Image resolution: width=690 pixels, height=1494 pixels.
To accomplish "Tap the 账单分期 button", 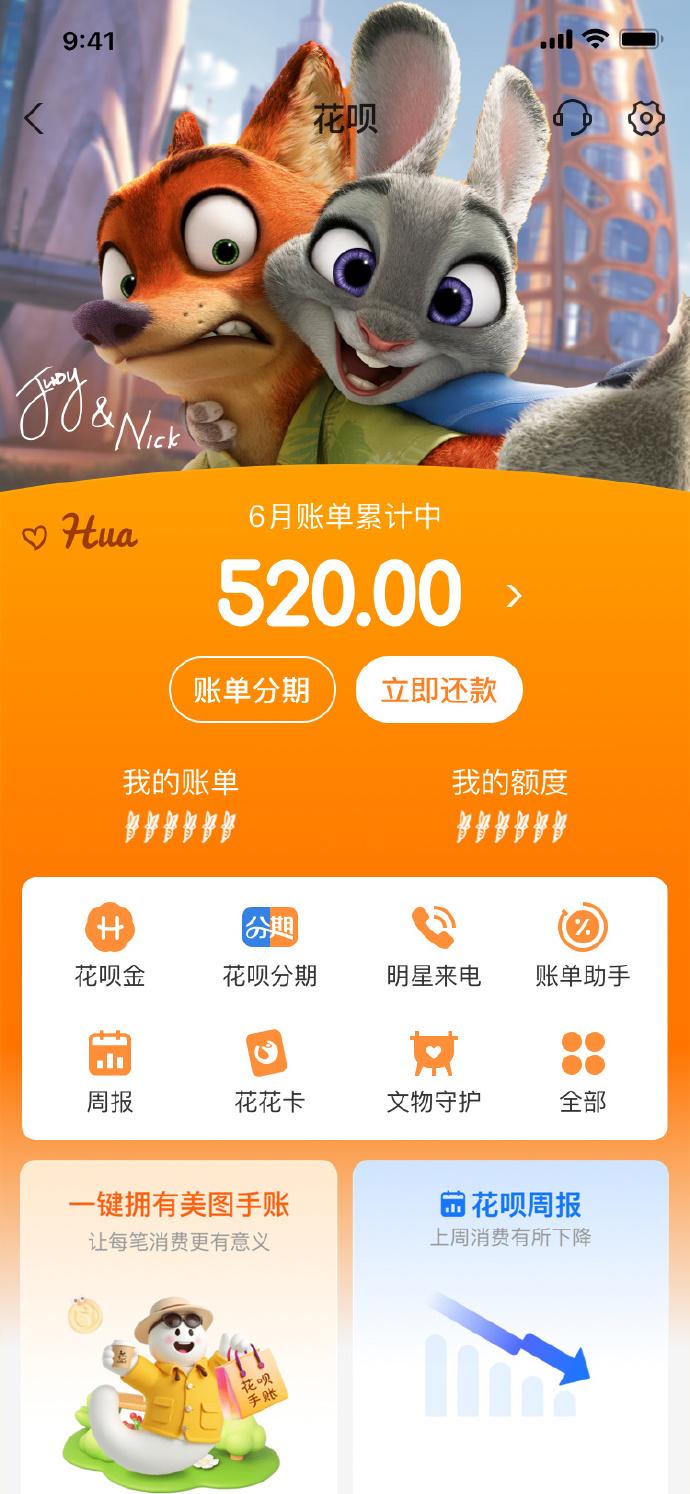I will click(x=252, y=690).
